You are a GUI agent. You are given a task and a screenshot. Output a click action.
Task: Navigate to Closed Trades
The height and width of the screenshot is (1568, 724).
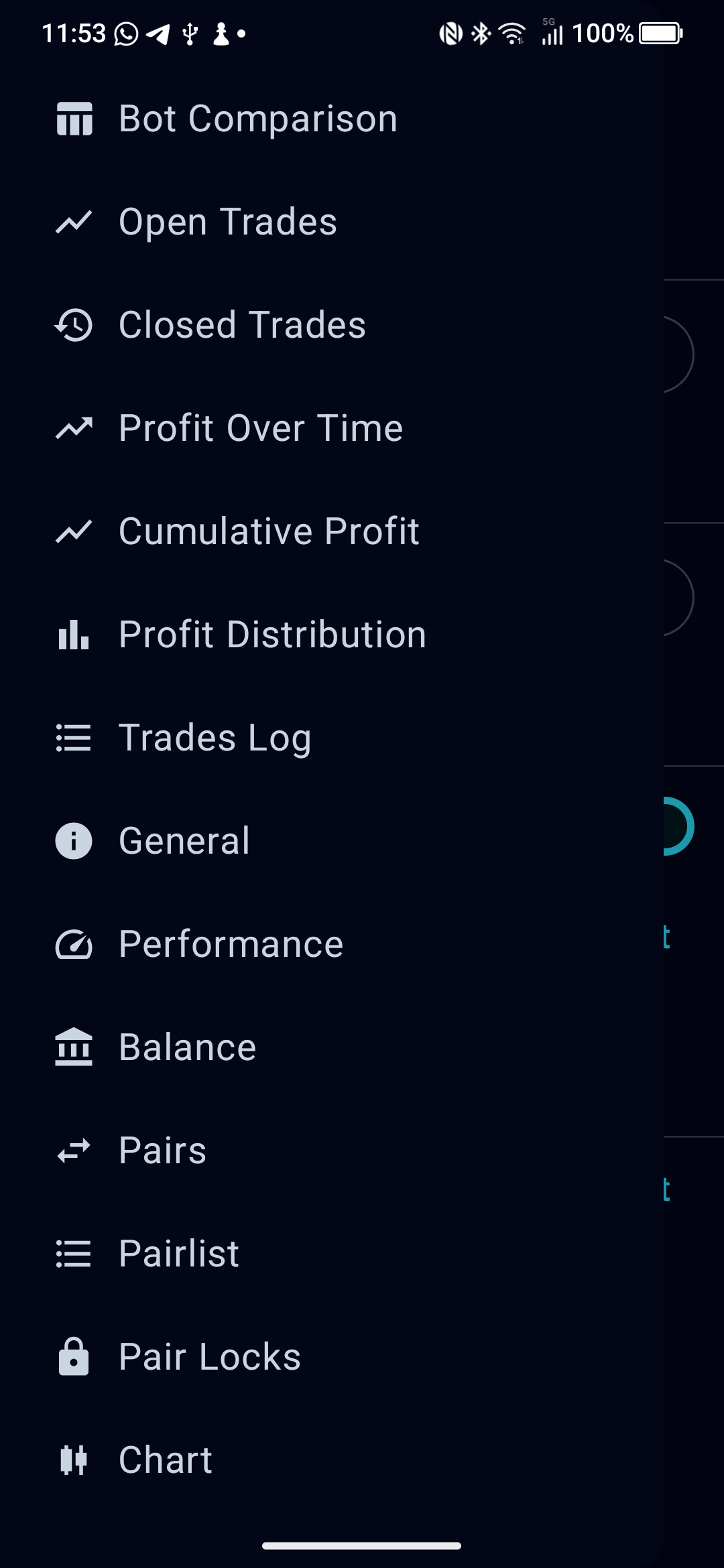pyautogui.click(x=241, y=325)
